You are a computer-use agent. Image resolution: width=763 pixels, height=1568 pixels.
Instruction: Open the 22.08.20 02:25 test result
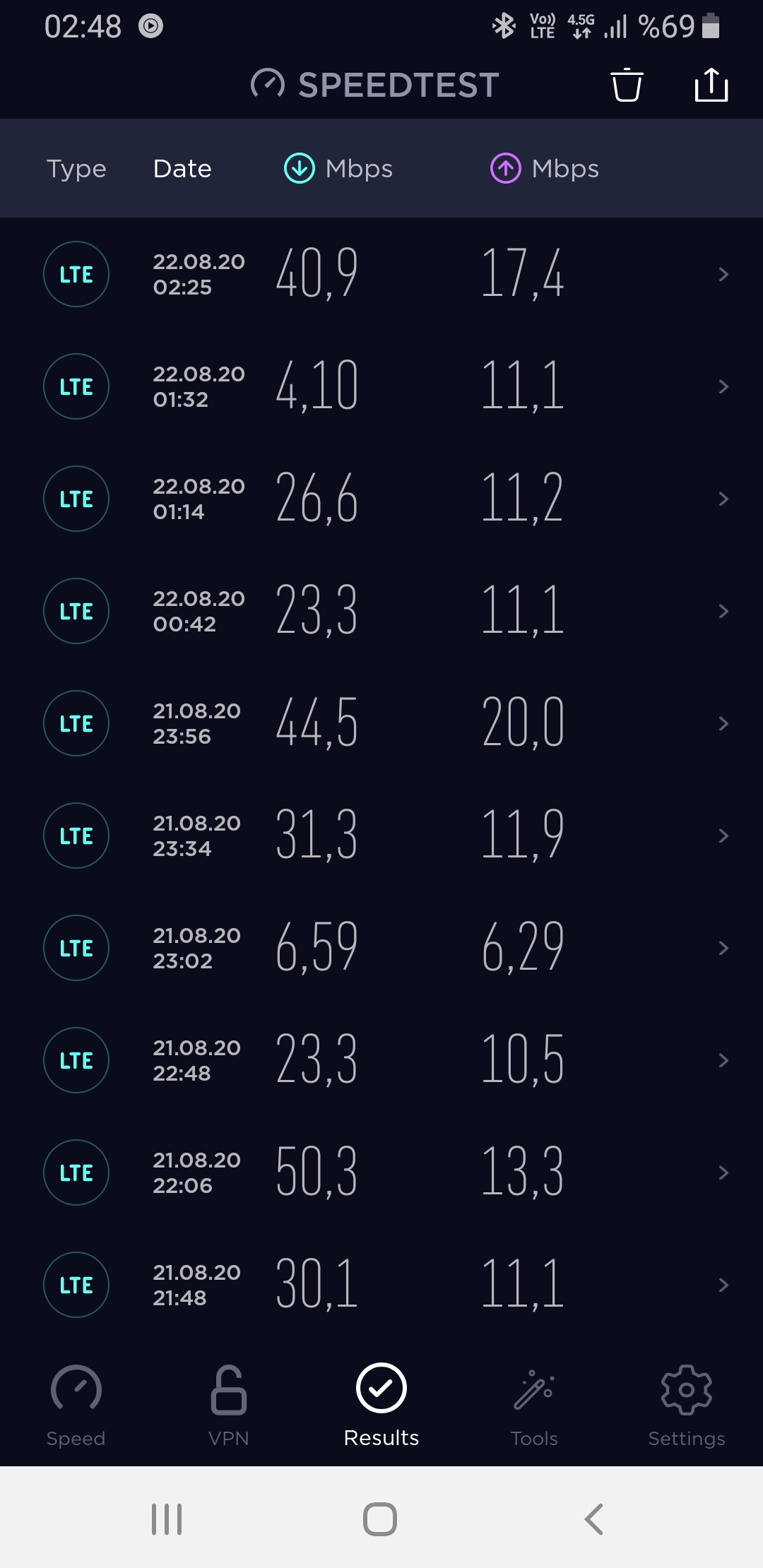coord(381,274)
